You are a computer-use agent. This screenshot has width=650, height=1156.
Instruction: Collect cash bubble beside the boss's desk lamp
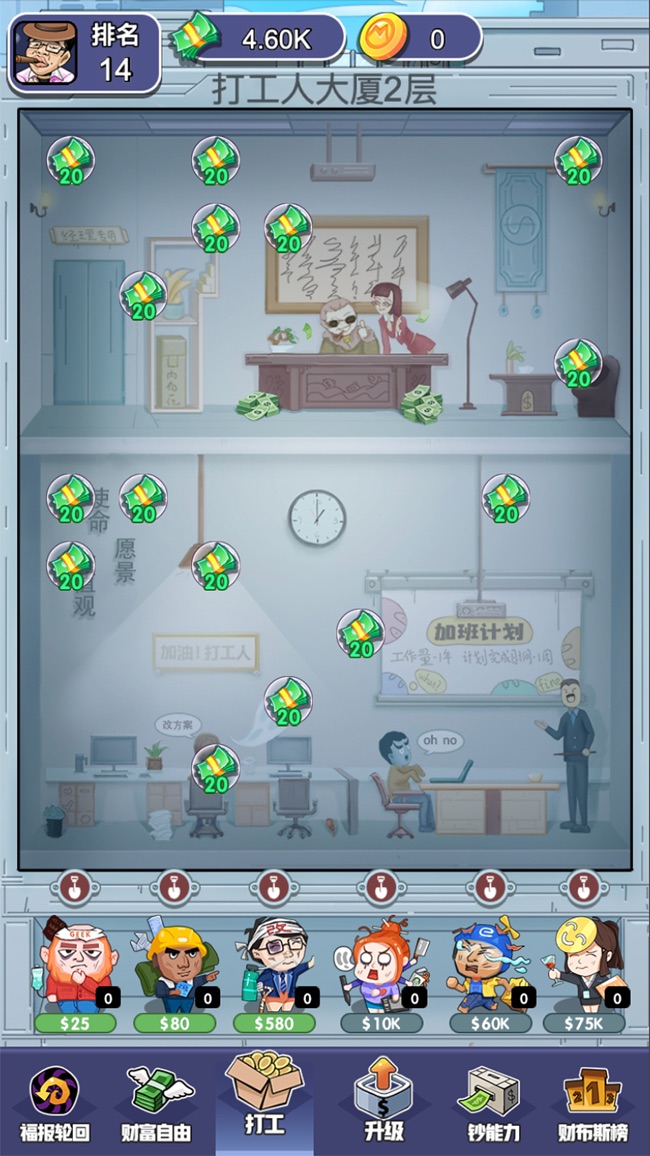[x=578, y=363]
